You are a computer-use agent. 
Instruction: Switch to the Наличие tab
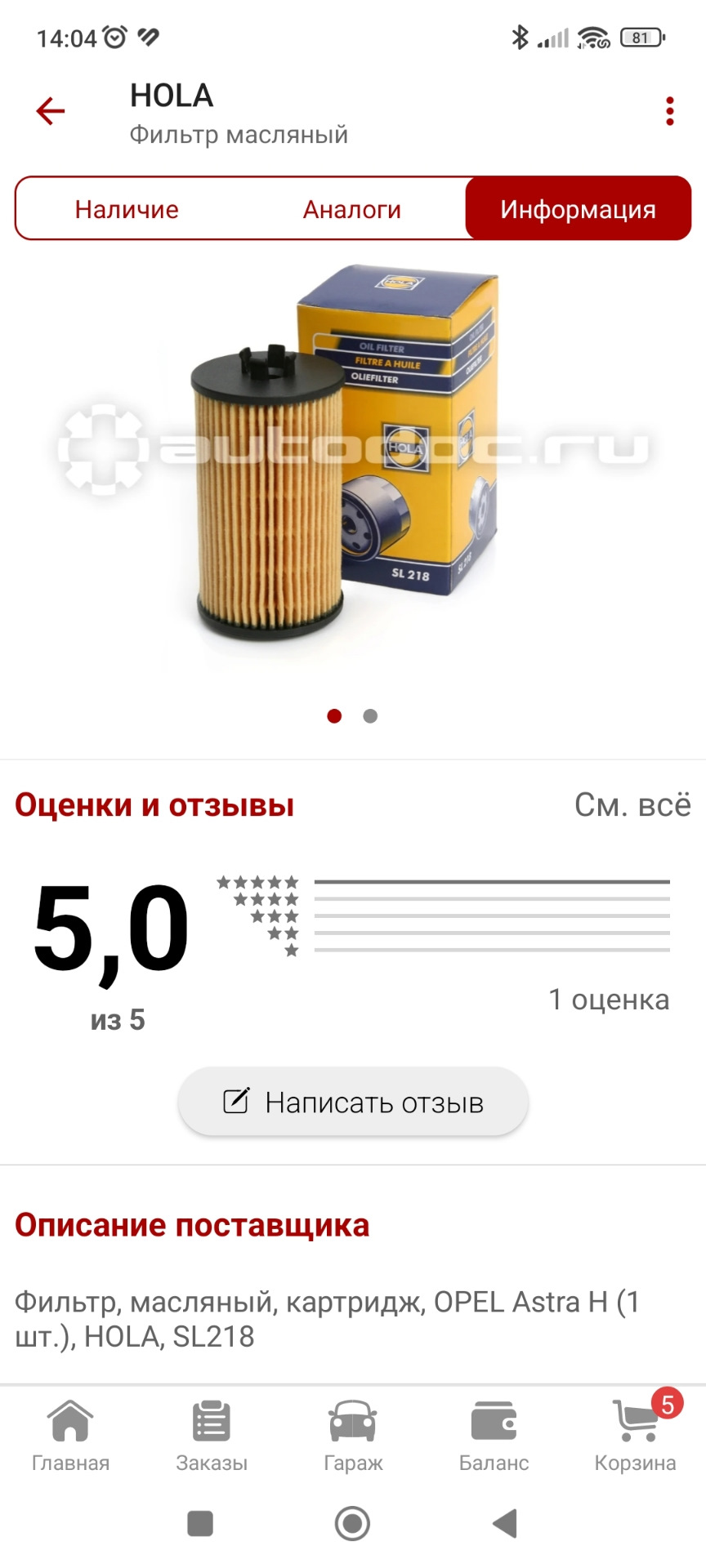pos(127,209)
